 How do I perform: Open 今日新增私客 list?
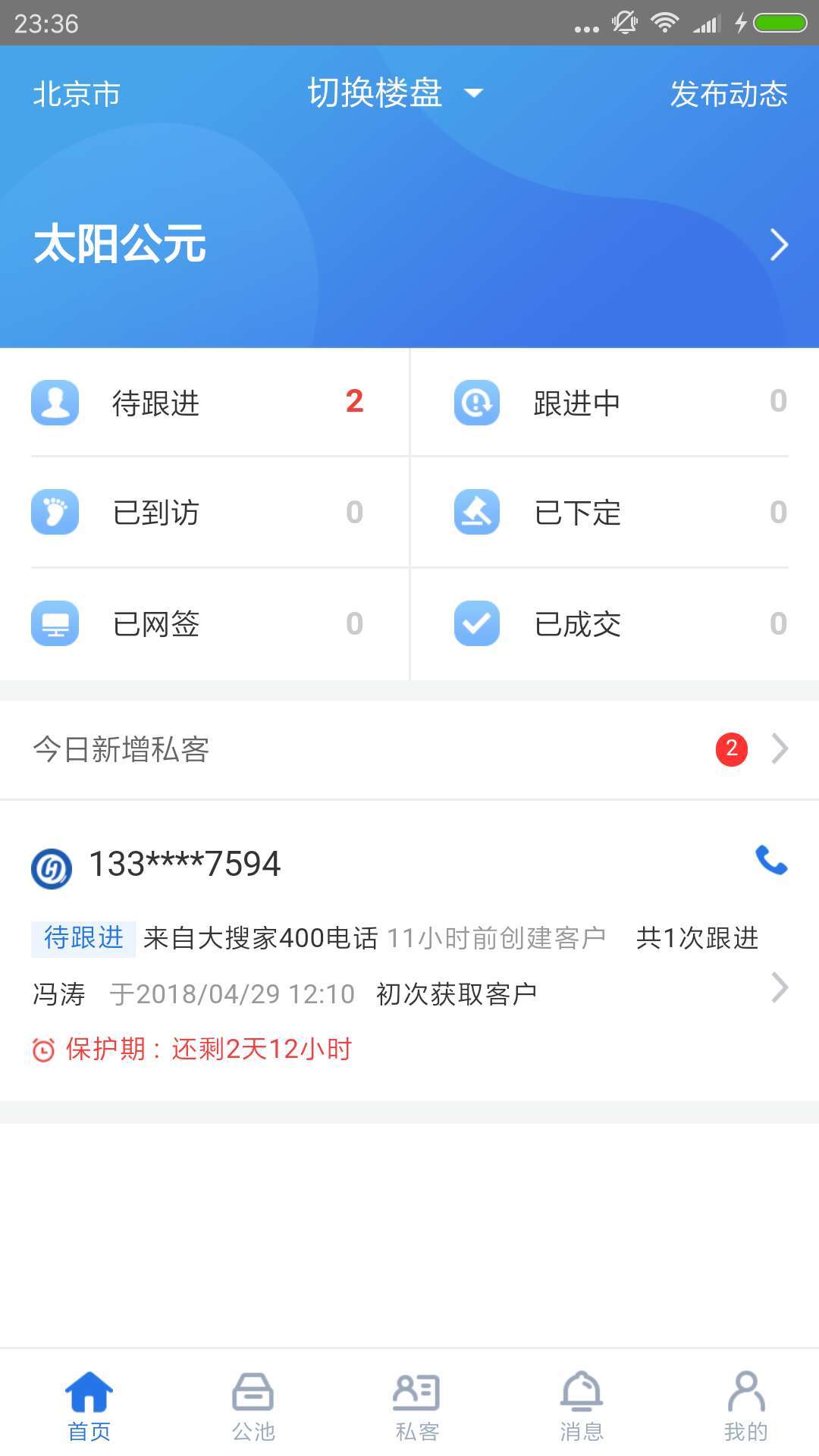[x=409, y=749]
